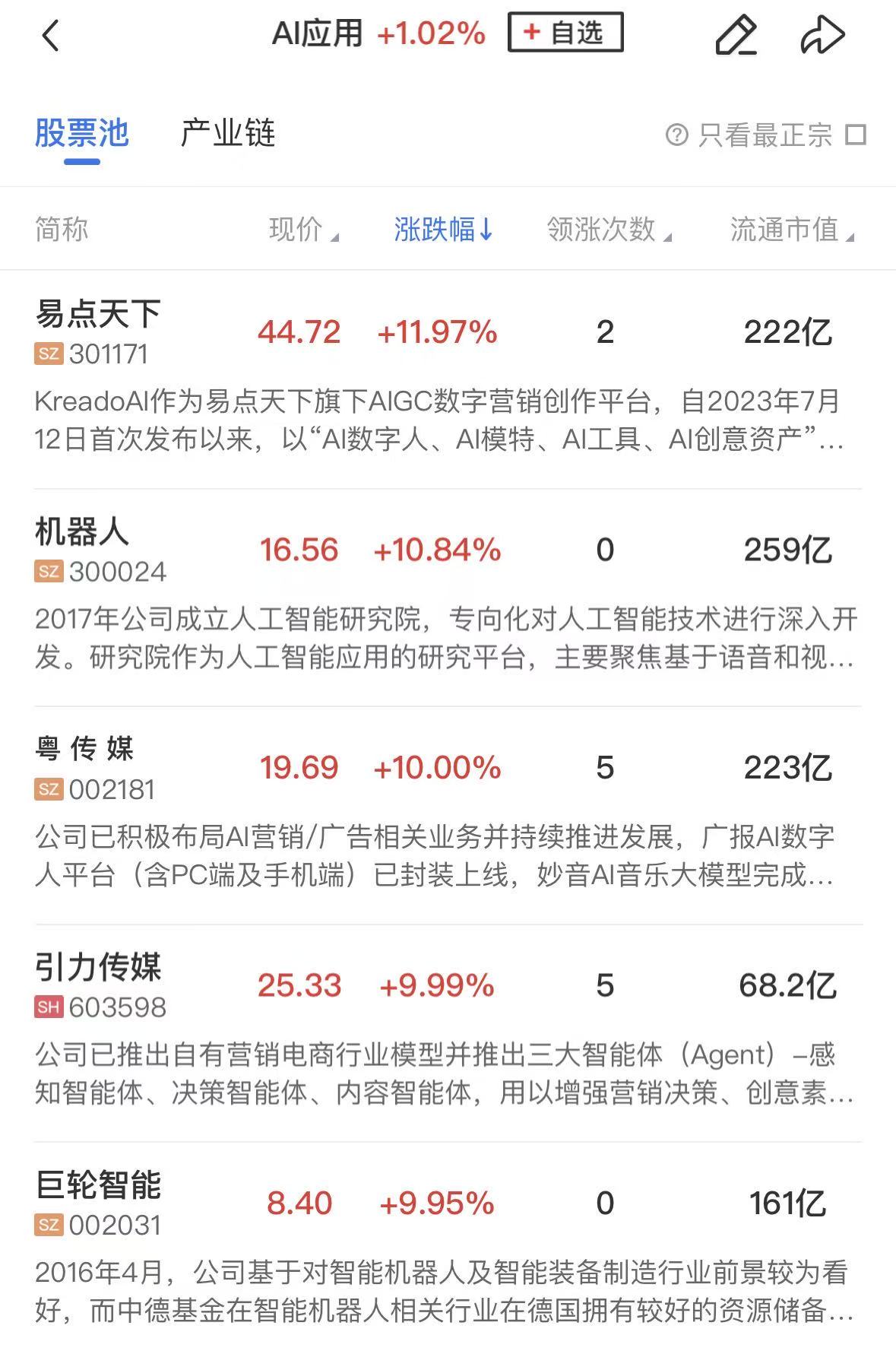896x1351 pixels.
Task: Open 引力传媒 603598 details
Action: pos(448,1033)
